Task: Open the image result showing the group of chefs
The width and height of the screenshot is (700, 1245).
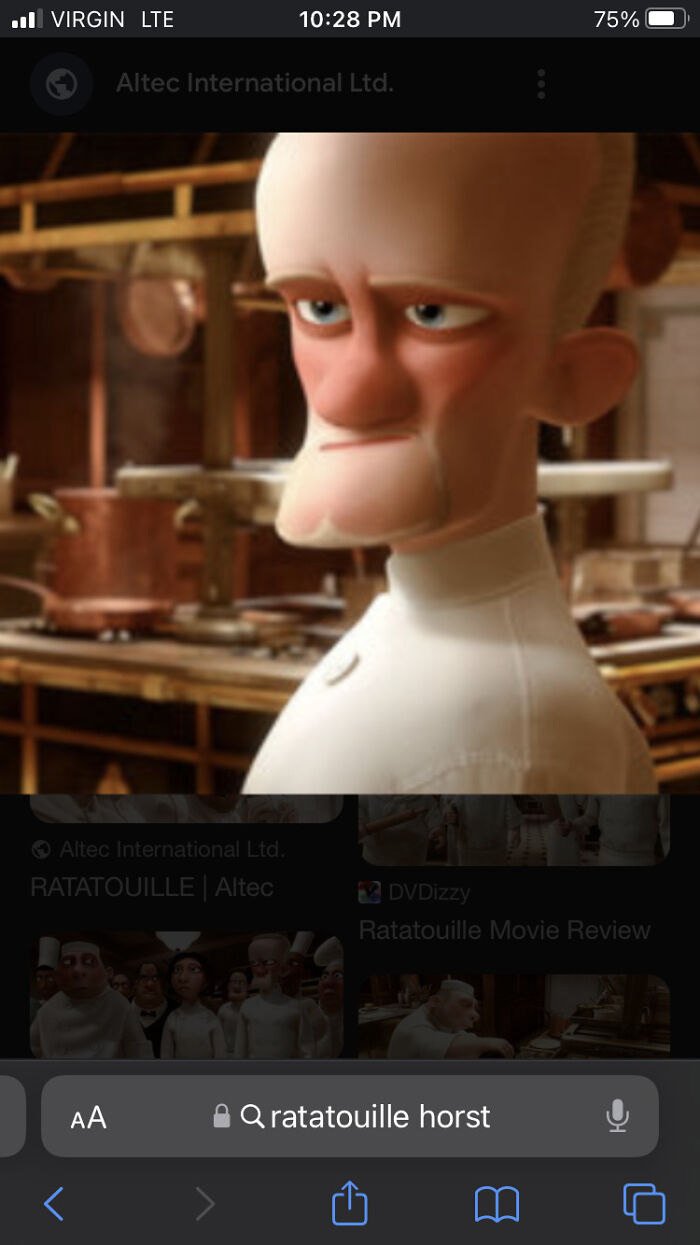Action: coord(186,995)
